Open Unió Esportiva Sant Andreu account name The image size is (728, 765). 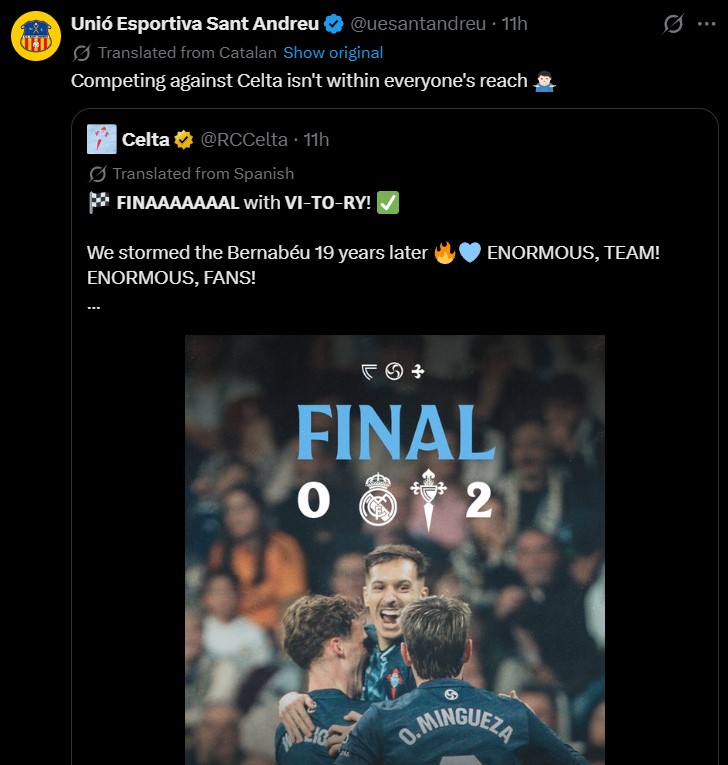(195, 23)
